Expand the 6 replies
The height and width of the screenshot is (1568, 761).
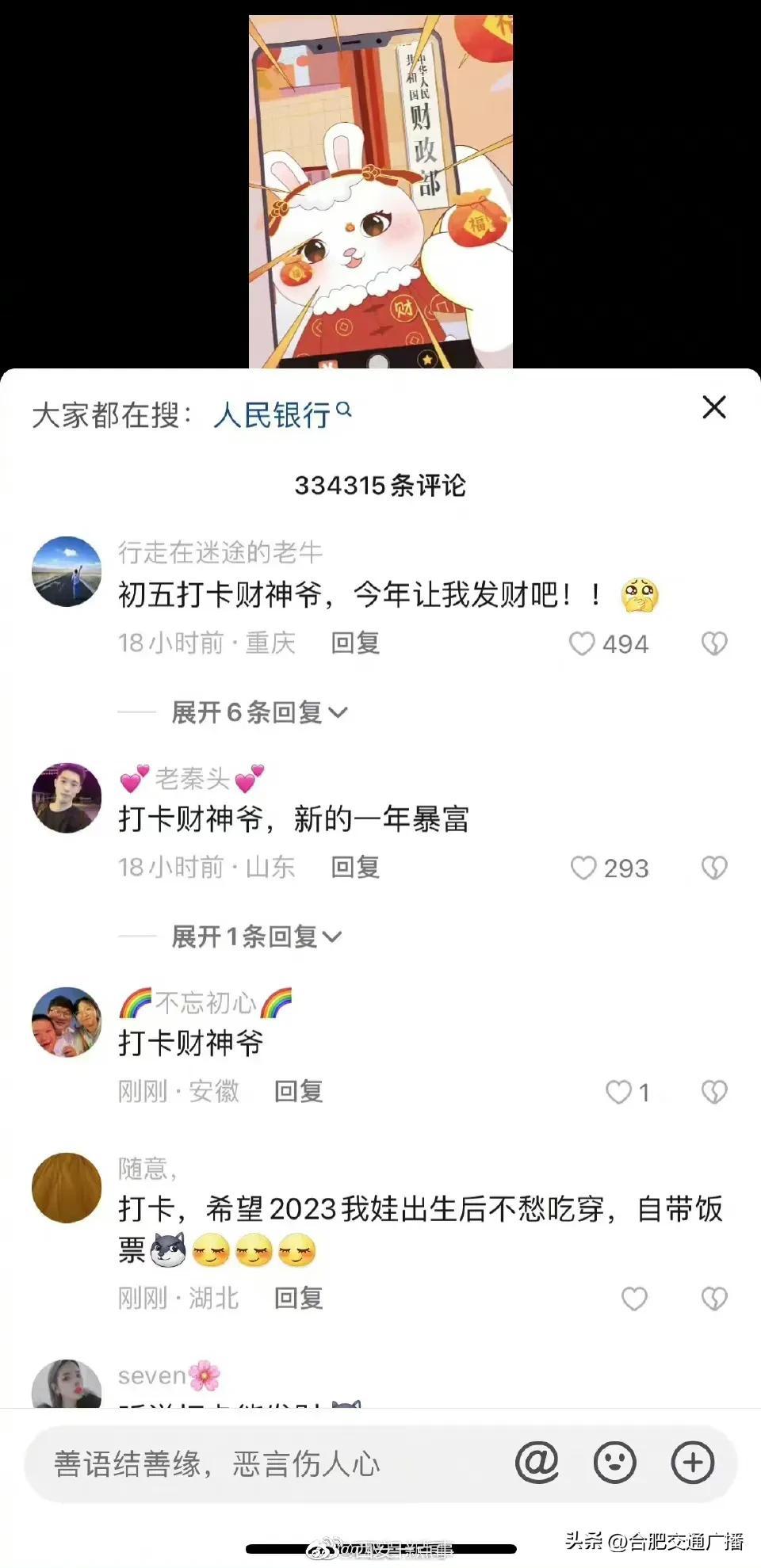(x=259, y=712)
